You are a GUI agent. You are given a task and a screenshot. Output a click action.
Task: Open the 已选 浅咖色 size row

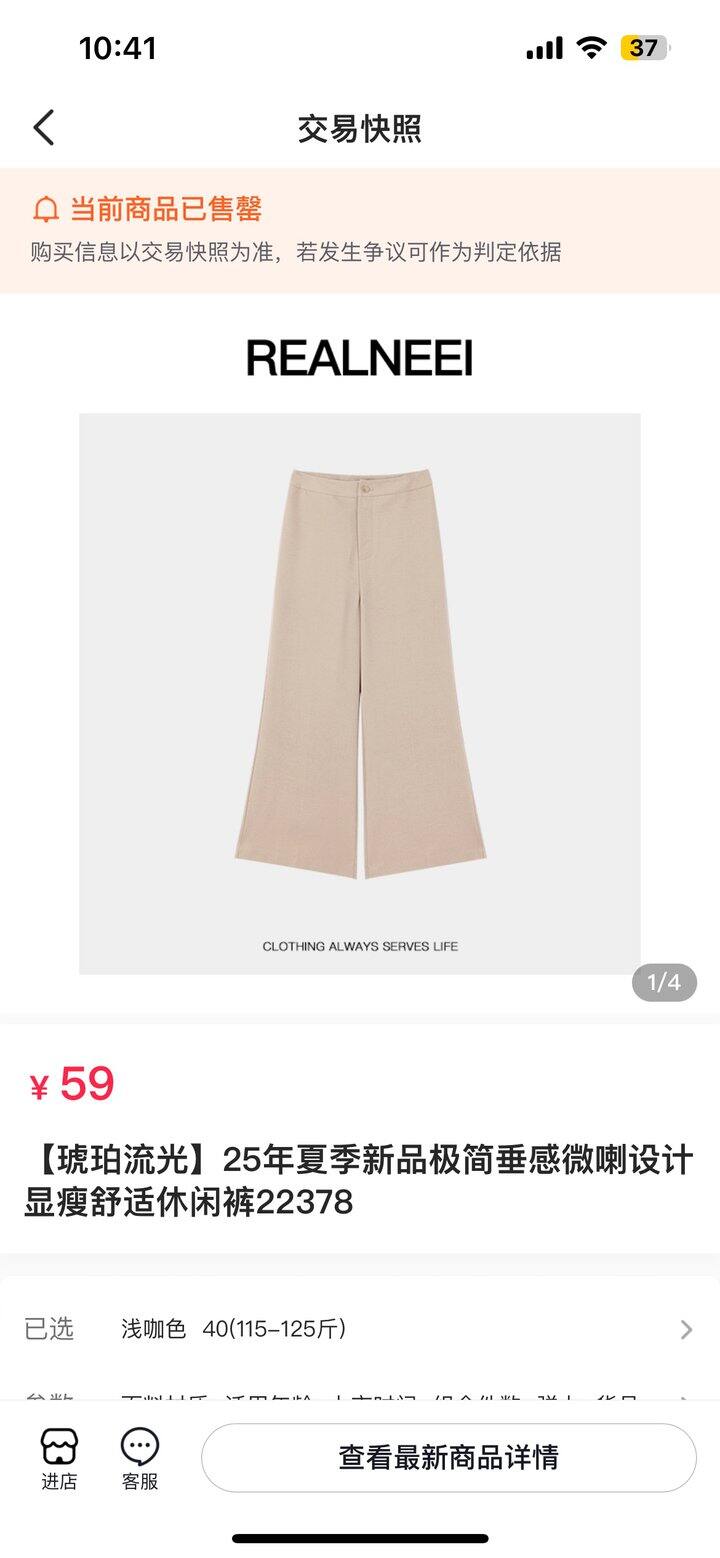coord(358,1329)
